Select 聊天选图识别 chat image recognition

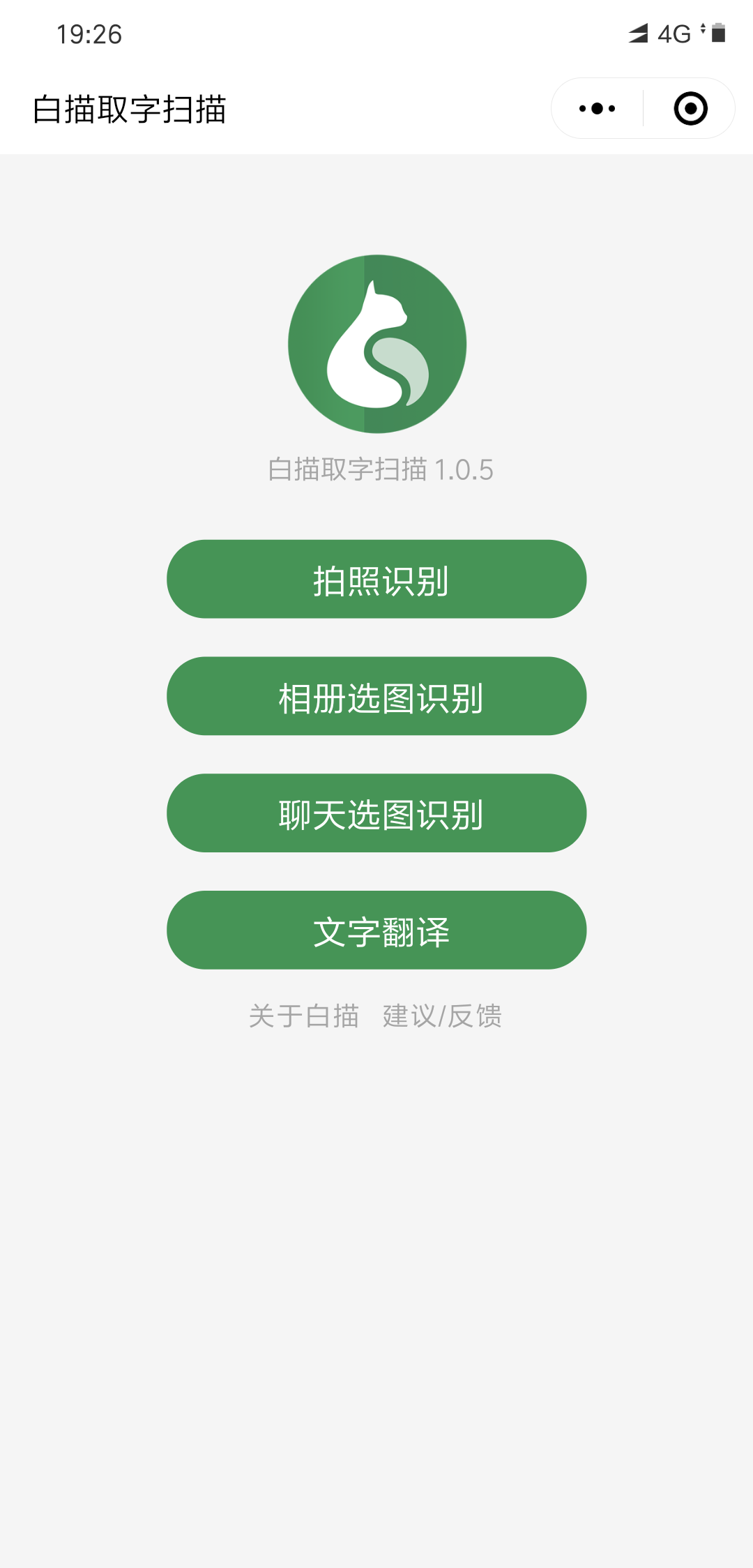(376, 813)
